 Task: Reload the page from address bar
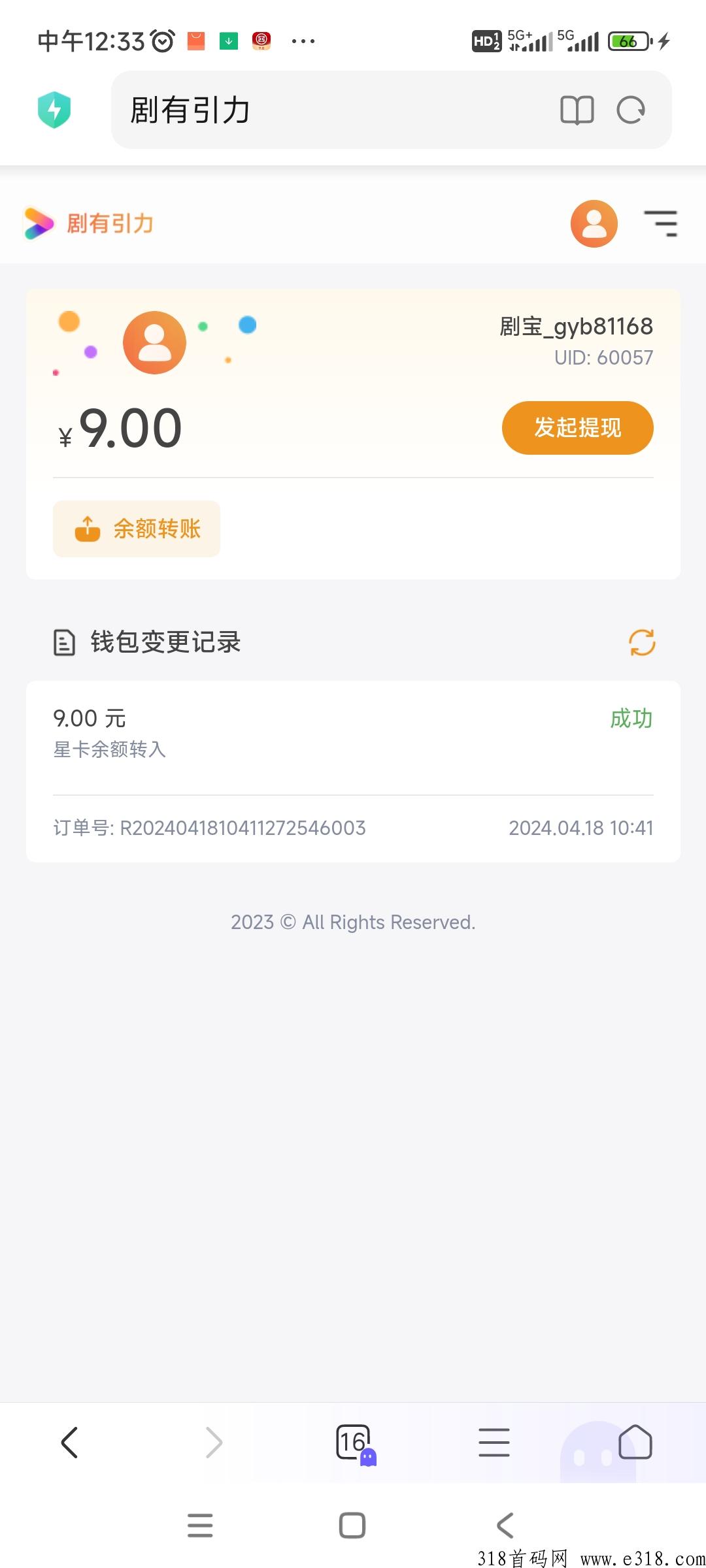click(x=631, y=110)
